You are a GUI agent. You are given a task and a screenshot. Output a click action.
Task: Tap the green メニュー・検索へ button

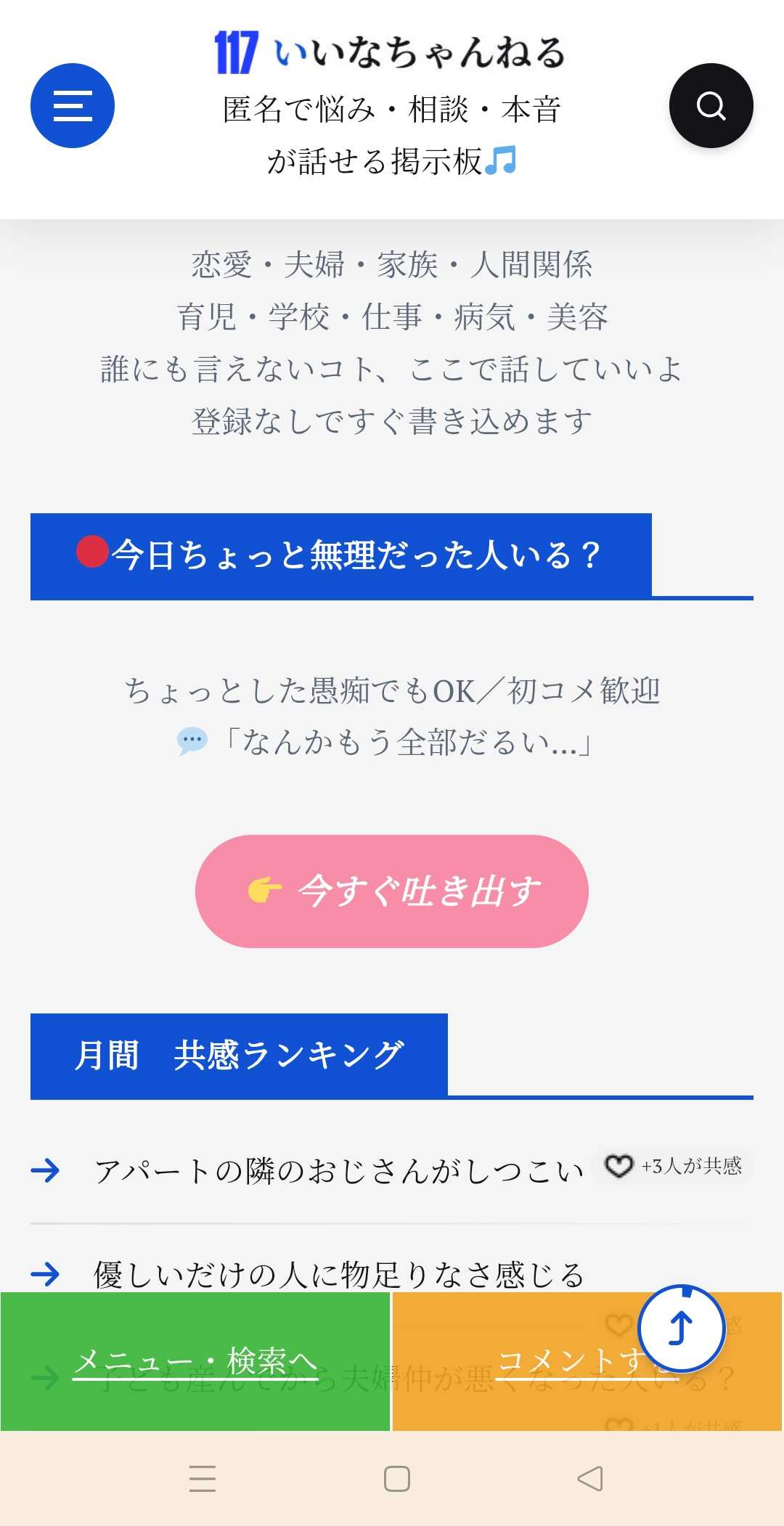click(x=195, y=1361)
